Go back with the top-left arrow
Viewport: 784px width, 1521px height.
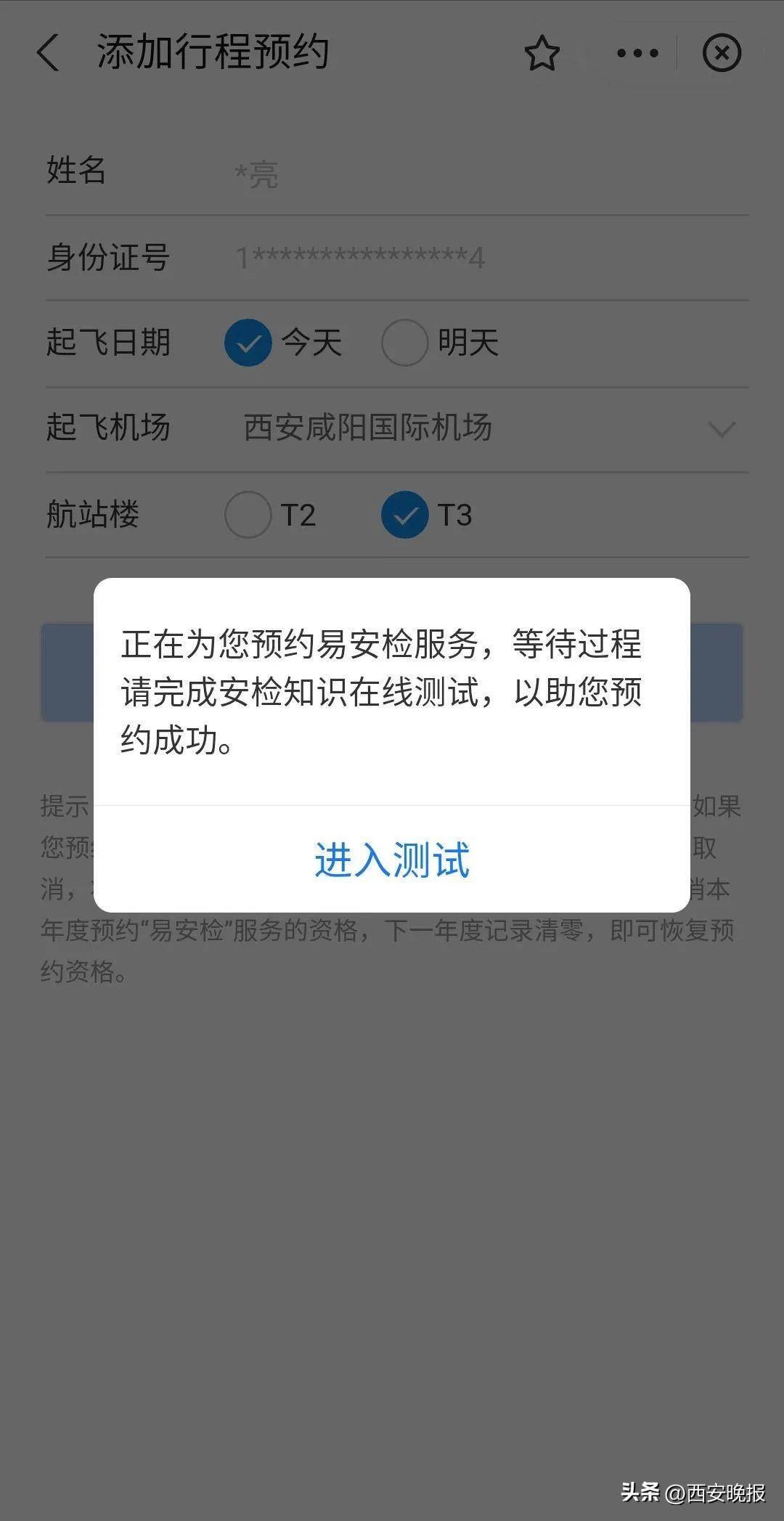click(48, 53)
